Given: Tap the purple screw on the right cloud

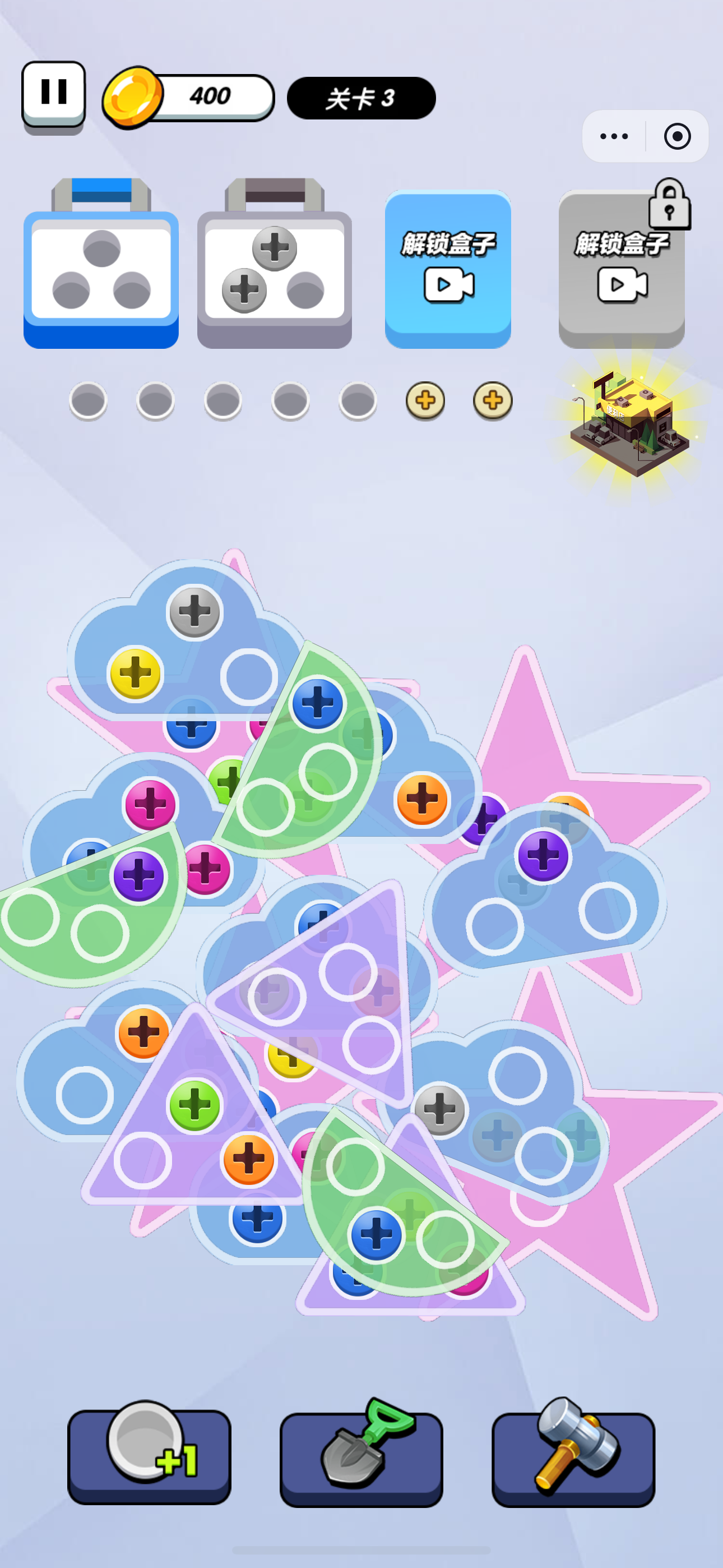Looking at the screenshot, I should tap(543, 855).
